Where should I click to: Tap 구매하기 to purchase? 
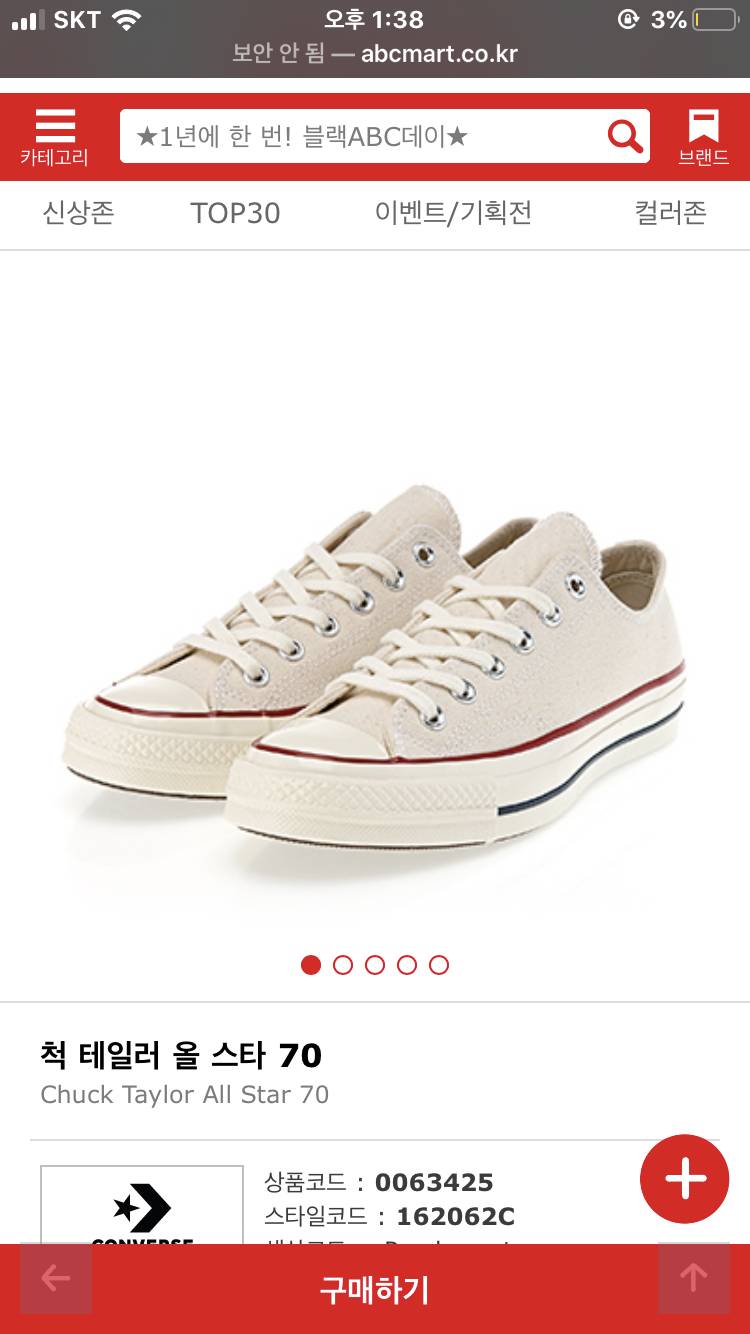pos(375,1289)
